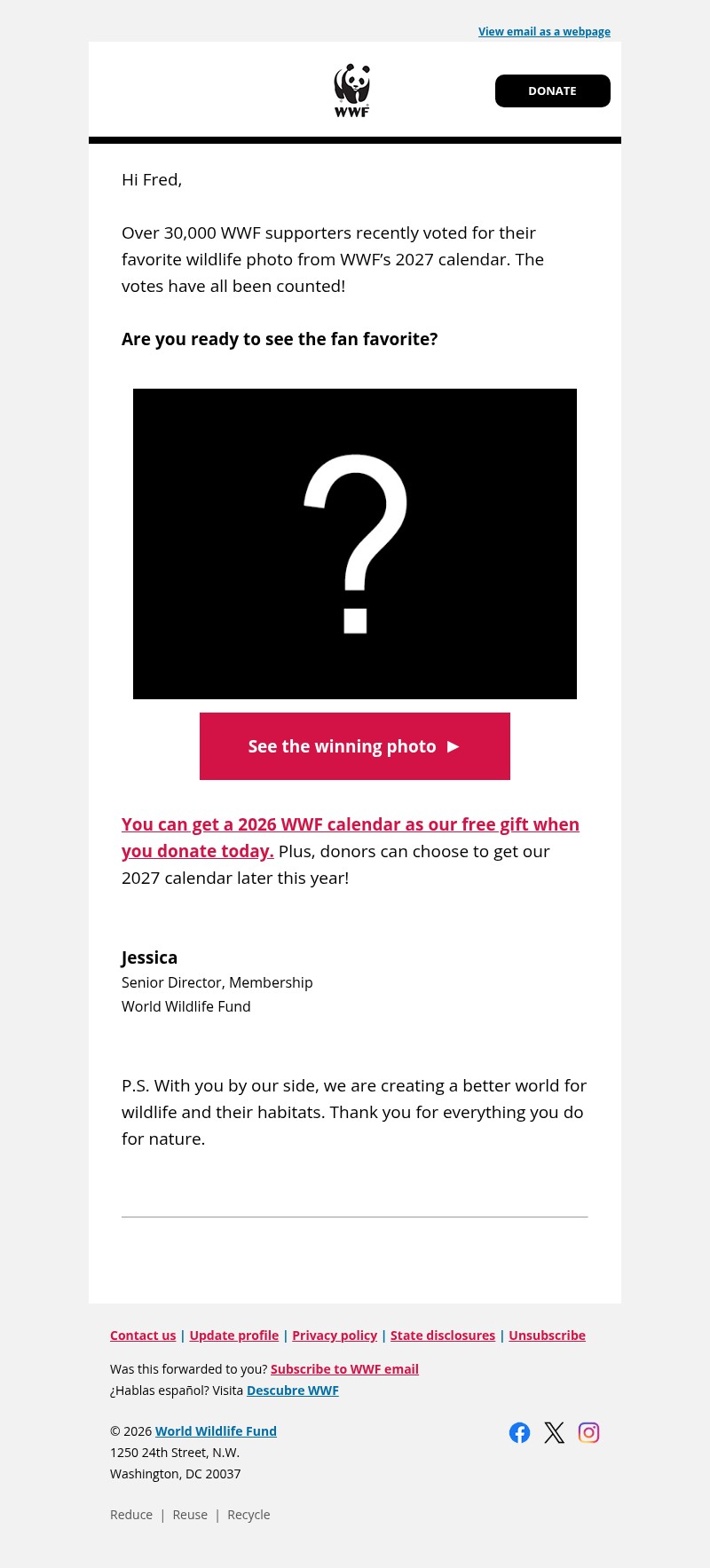Viewport: 710px width, 1568px height.
Task: Visit Descubre WWF in Spanish
Action: click(292, 1390)
